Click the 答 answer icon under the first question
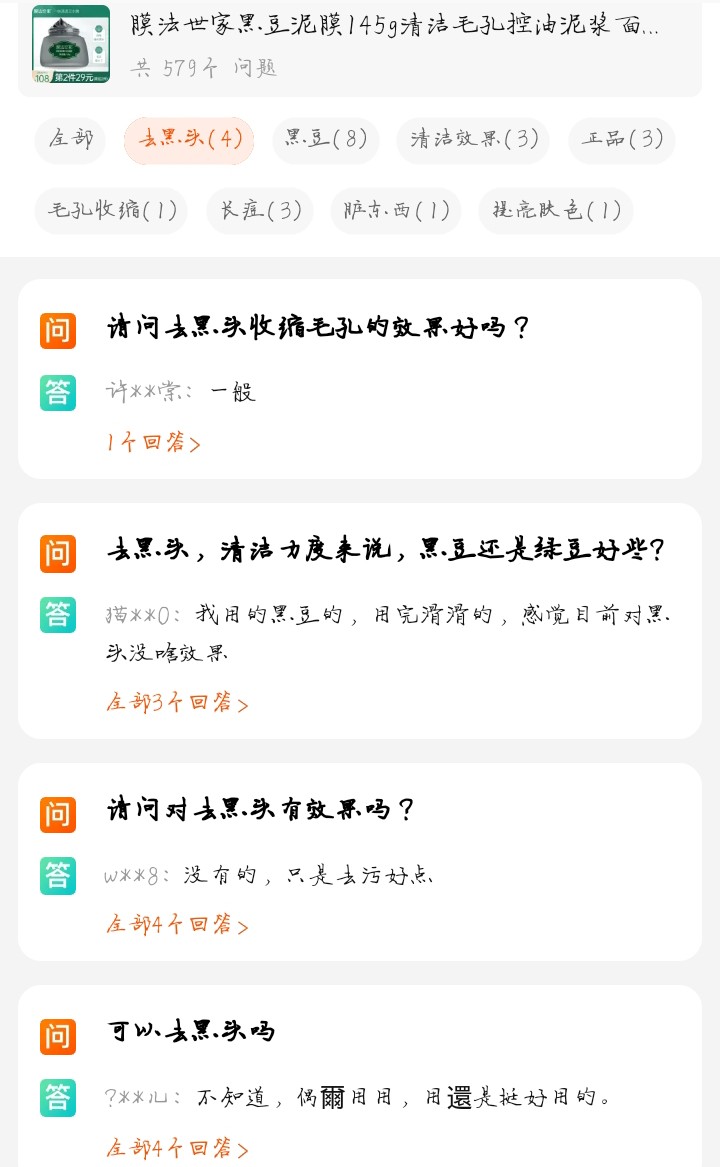The image size is (720, 1167). coord(57,393)
